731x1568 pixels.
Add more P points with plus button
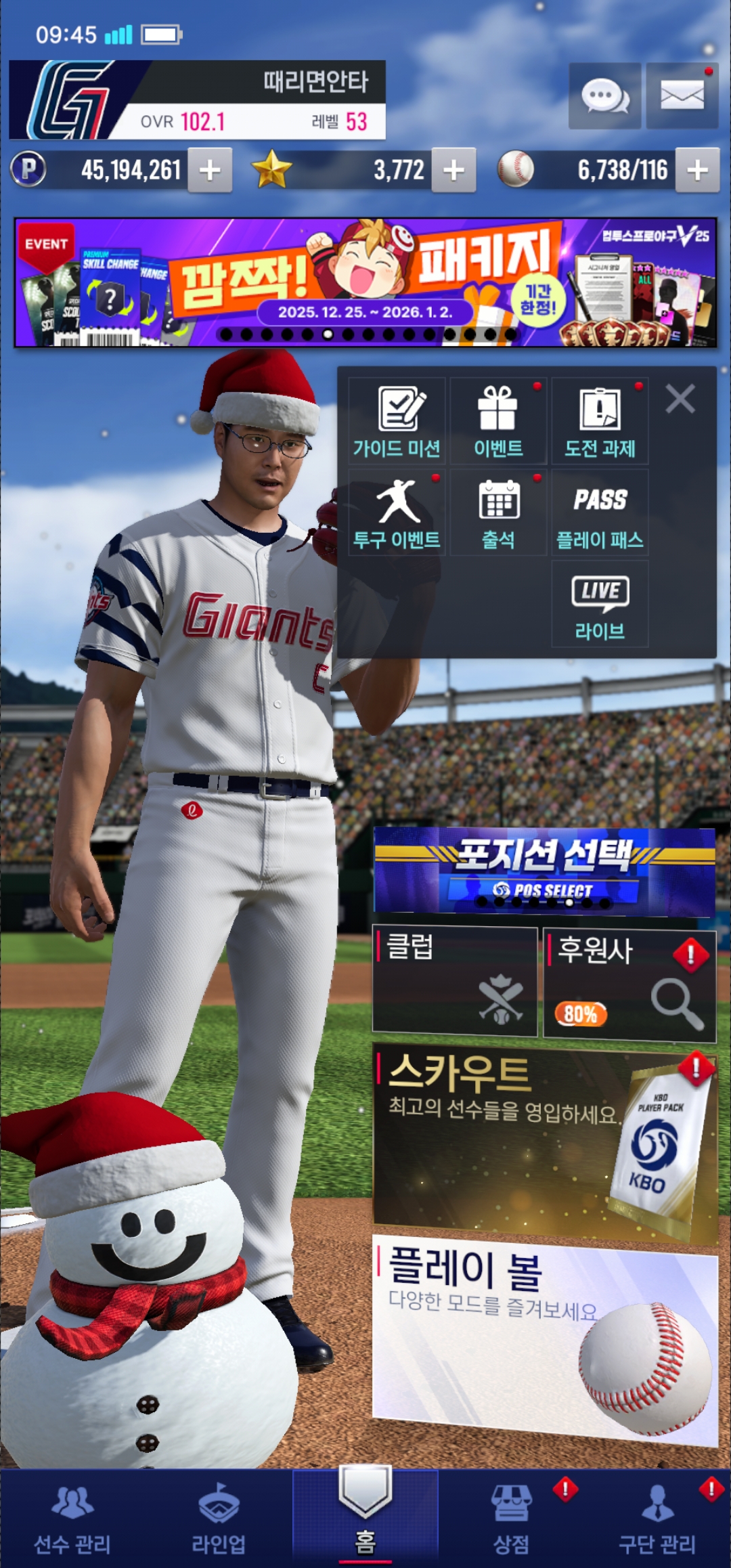pos(210,170)
